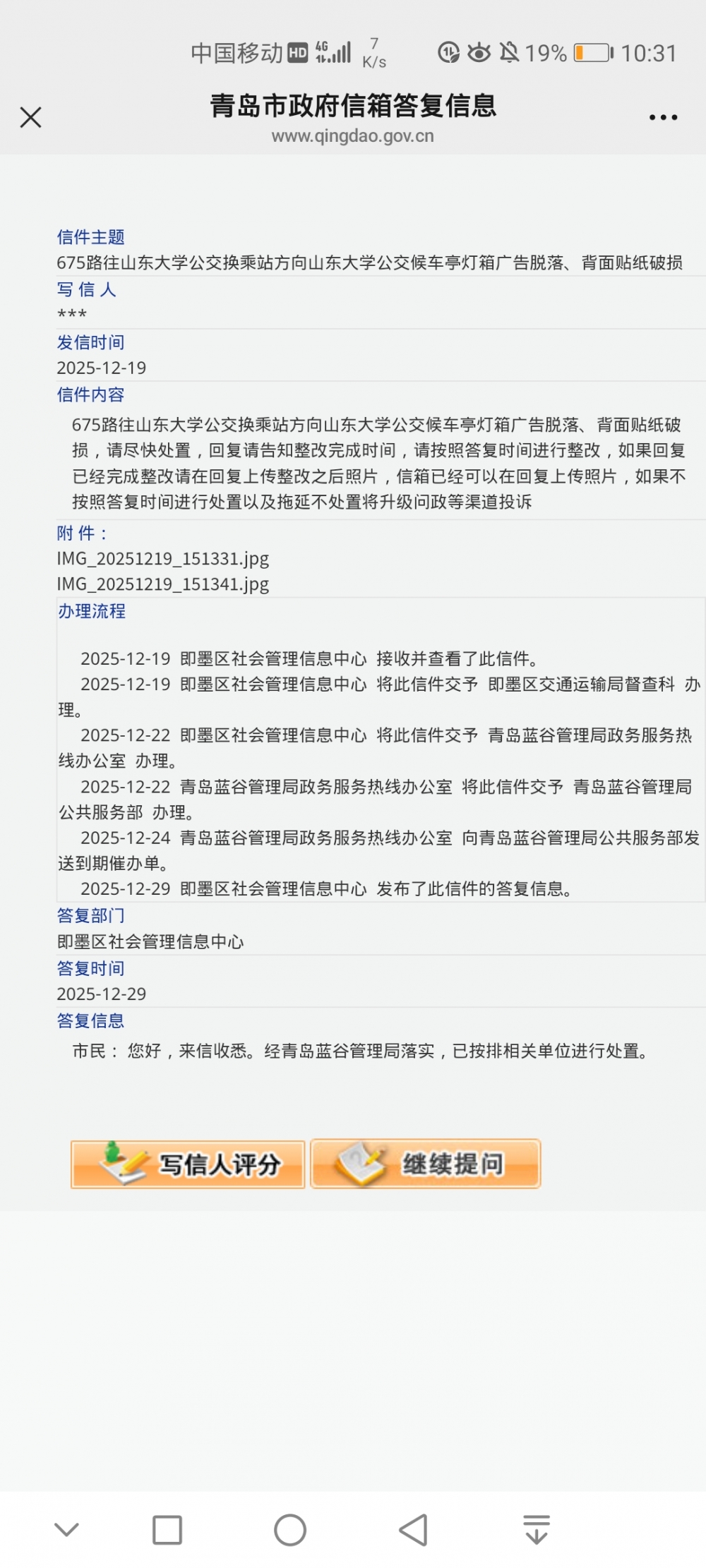Open recent apps with square button
The image size is (706, 1568).
[167, 1530]
